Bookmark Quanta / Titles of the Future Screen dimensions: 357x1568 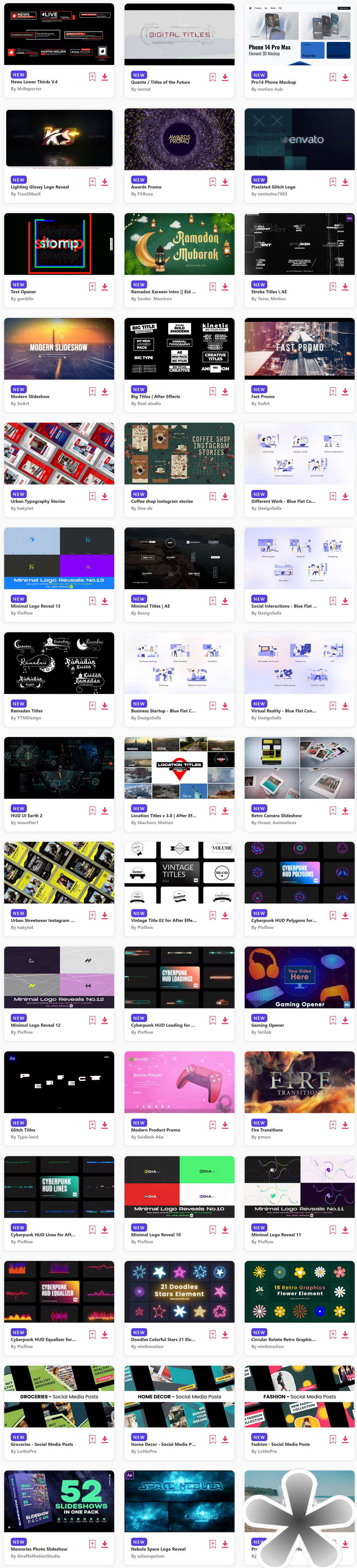213,77
